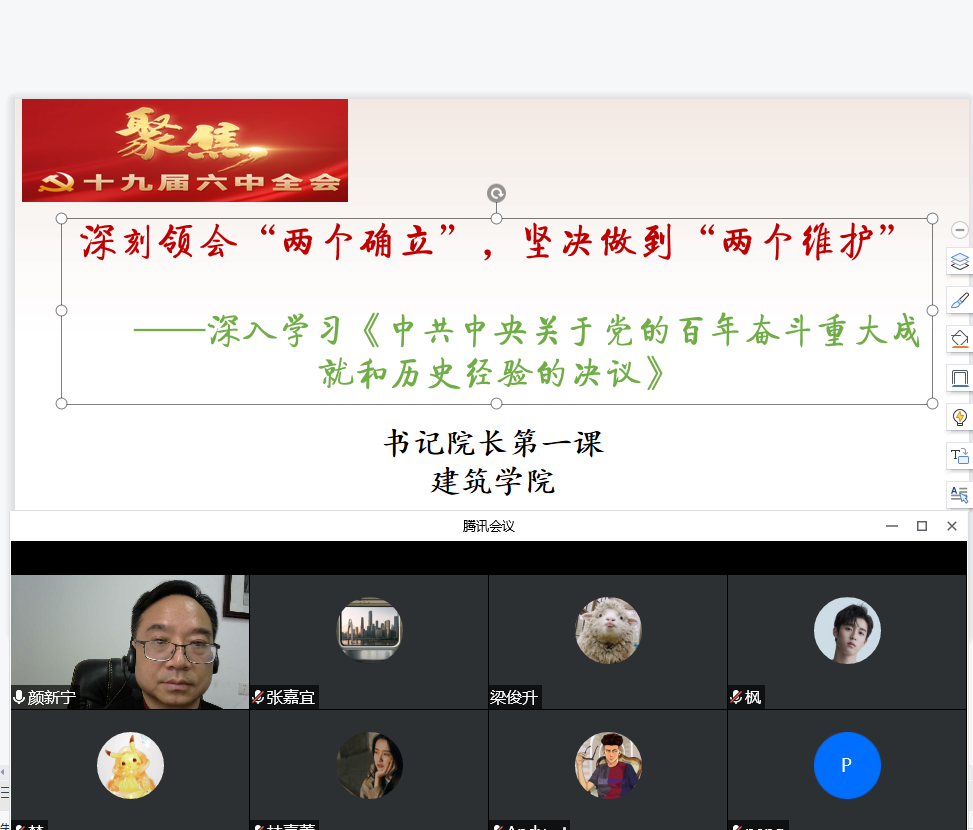Image resolution: width=973 pixels, height=830 pixels.
Task: Select 张嘉宜's participant tile
Action: click(369, 641)
